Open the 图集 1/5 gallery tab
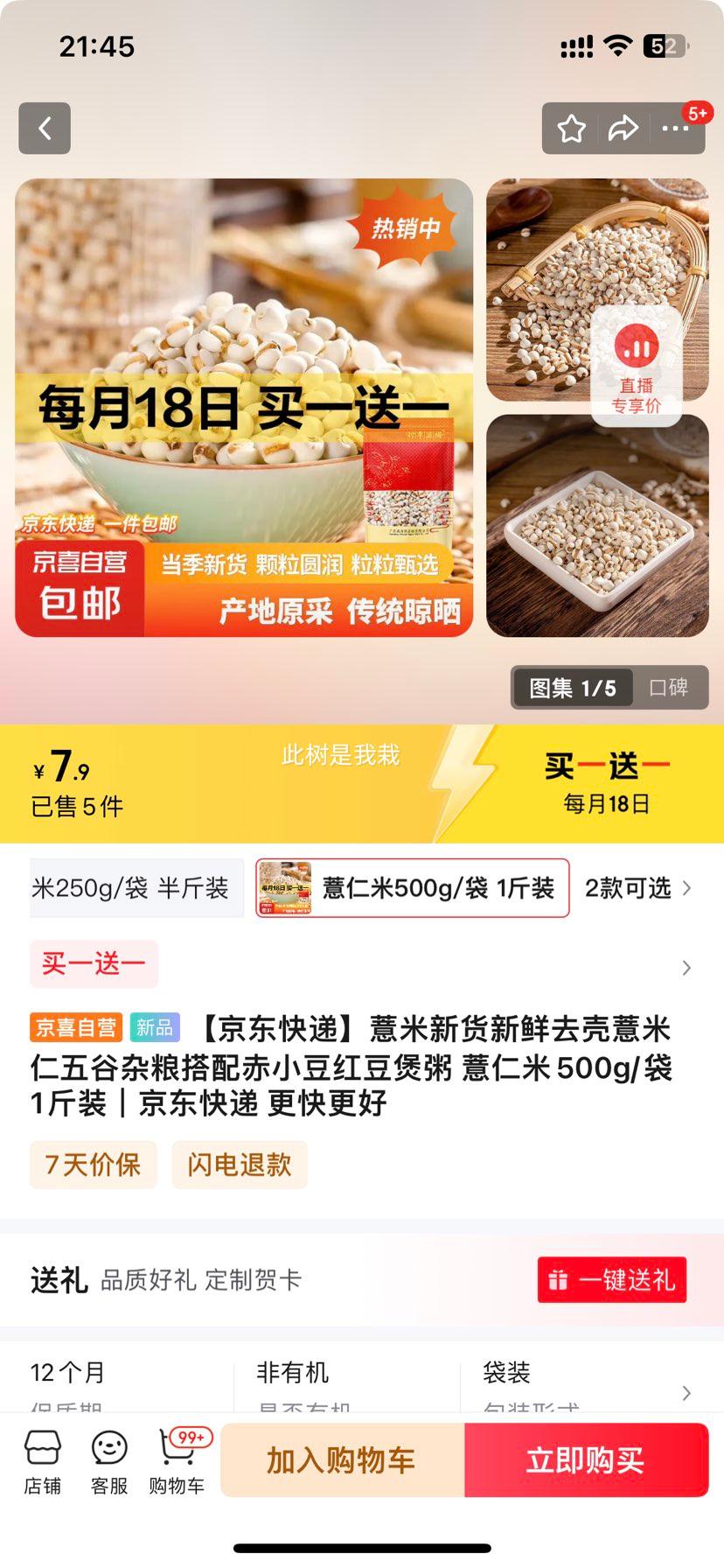The width and height of the screenshot is (724, 1568). pyautogui.click(x=571, y=688)
